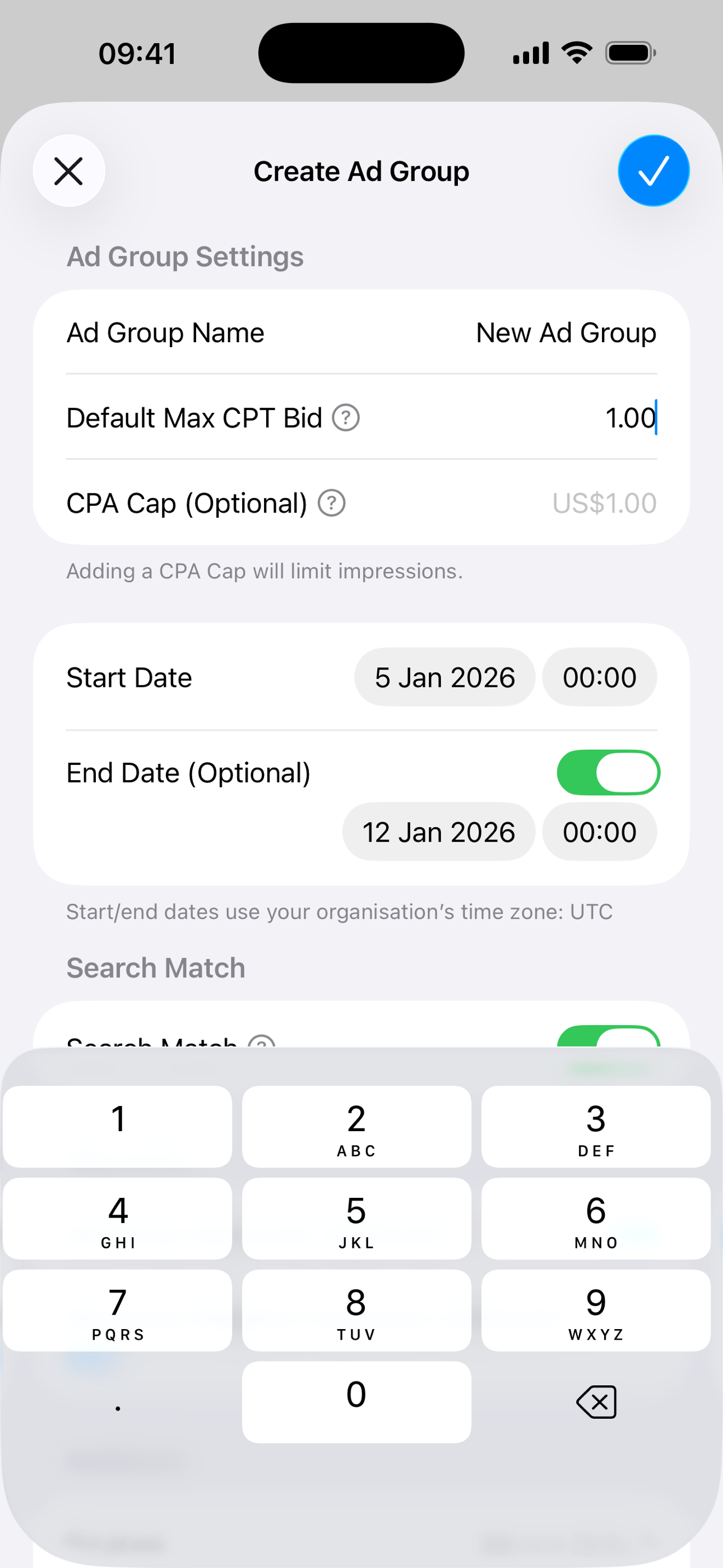Change the Start Date time
The height and width of the screenshot is (1568, 723).
click(599, 677)
